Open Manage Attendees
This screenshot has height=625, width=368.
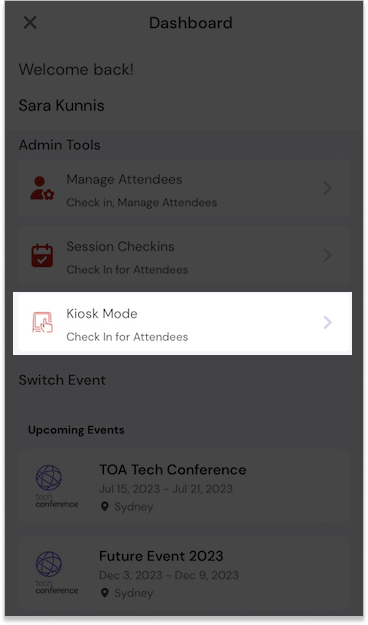184,189
